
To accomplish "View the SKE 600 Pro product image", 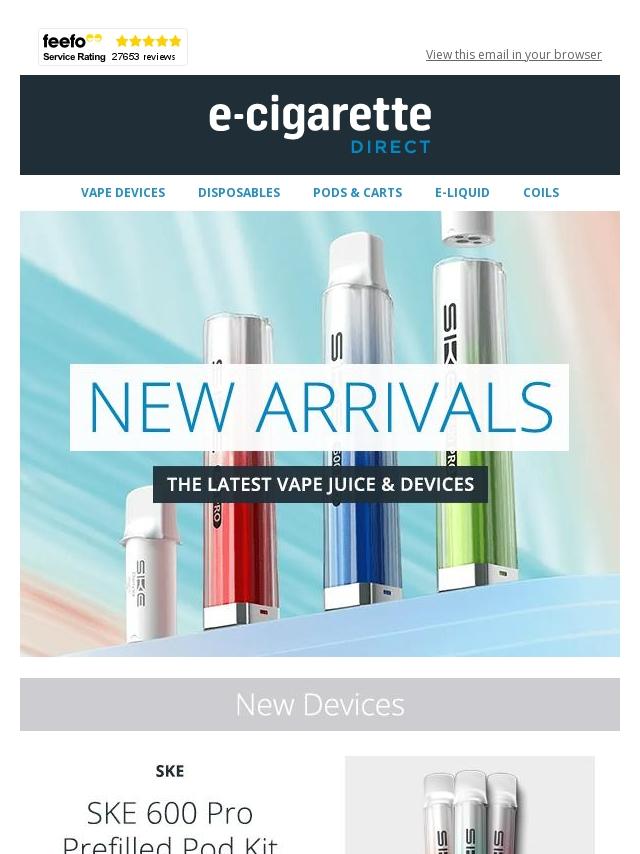I will tap(469, 808).
